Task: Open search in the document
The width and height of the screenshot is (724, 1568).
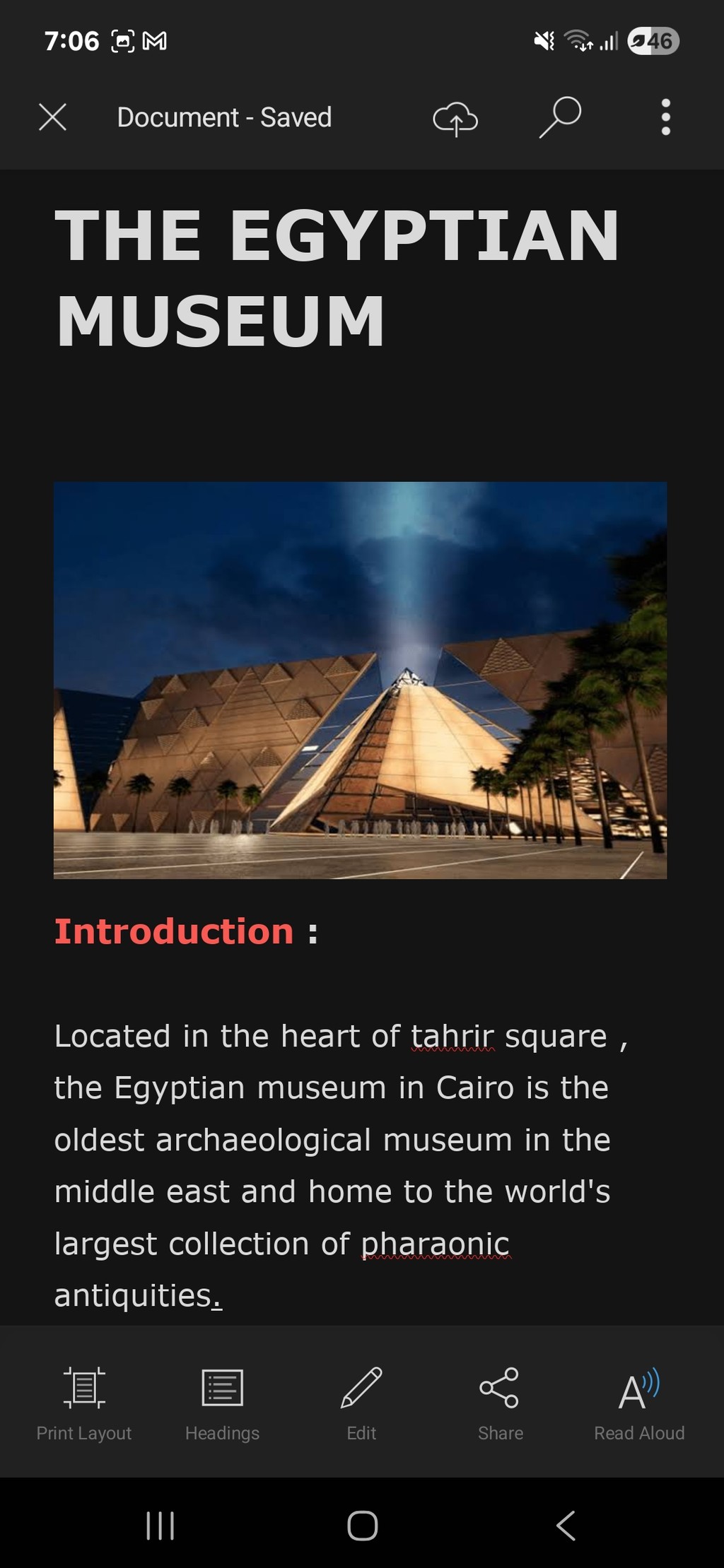Action: (x=560, y=117)
